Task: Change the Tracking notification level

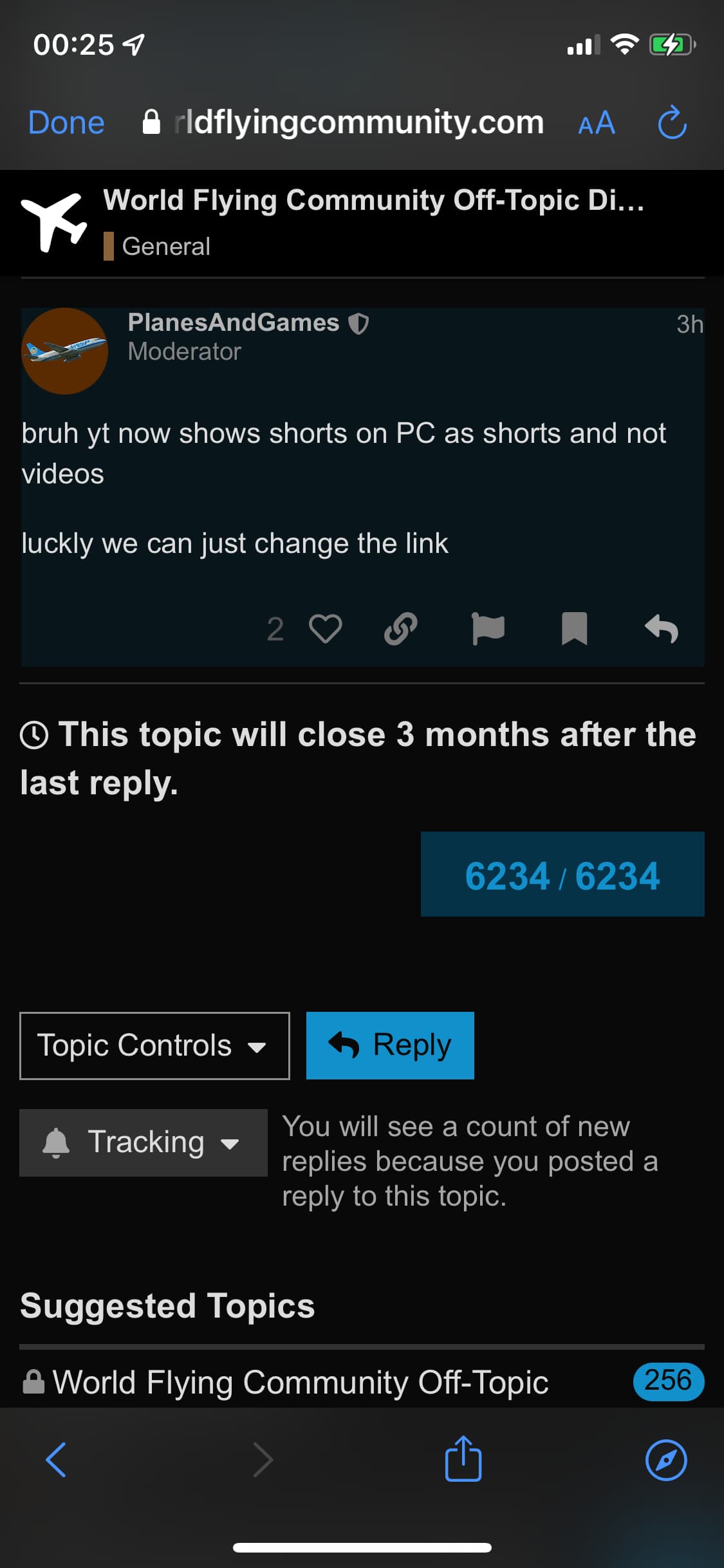Action: pyautogui.click(x=144, y=1143)
